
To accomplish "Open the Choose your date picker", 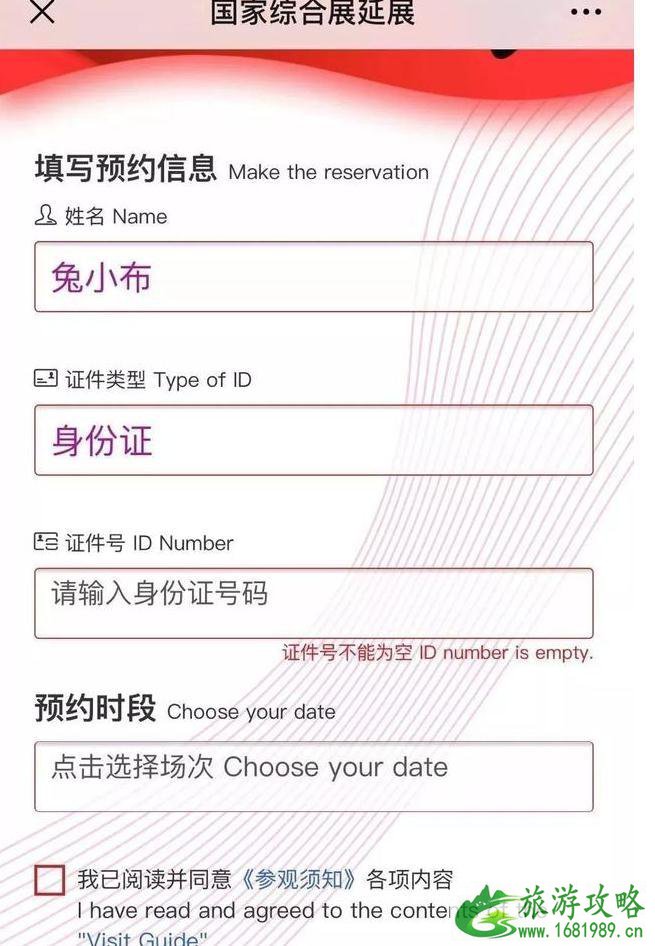I will coord(313,776).
